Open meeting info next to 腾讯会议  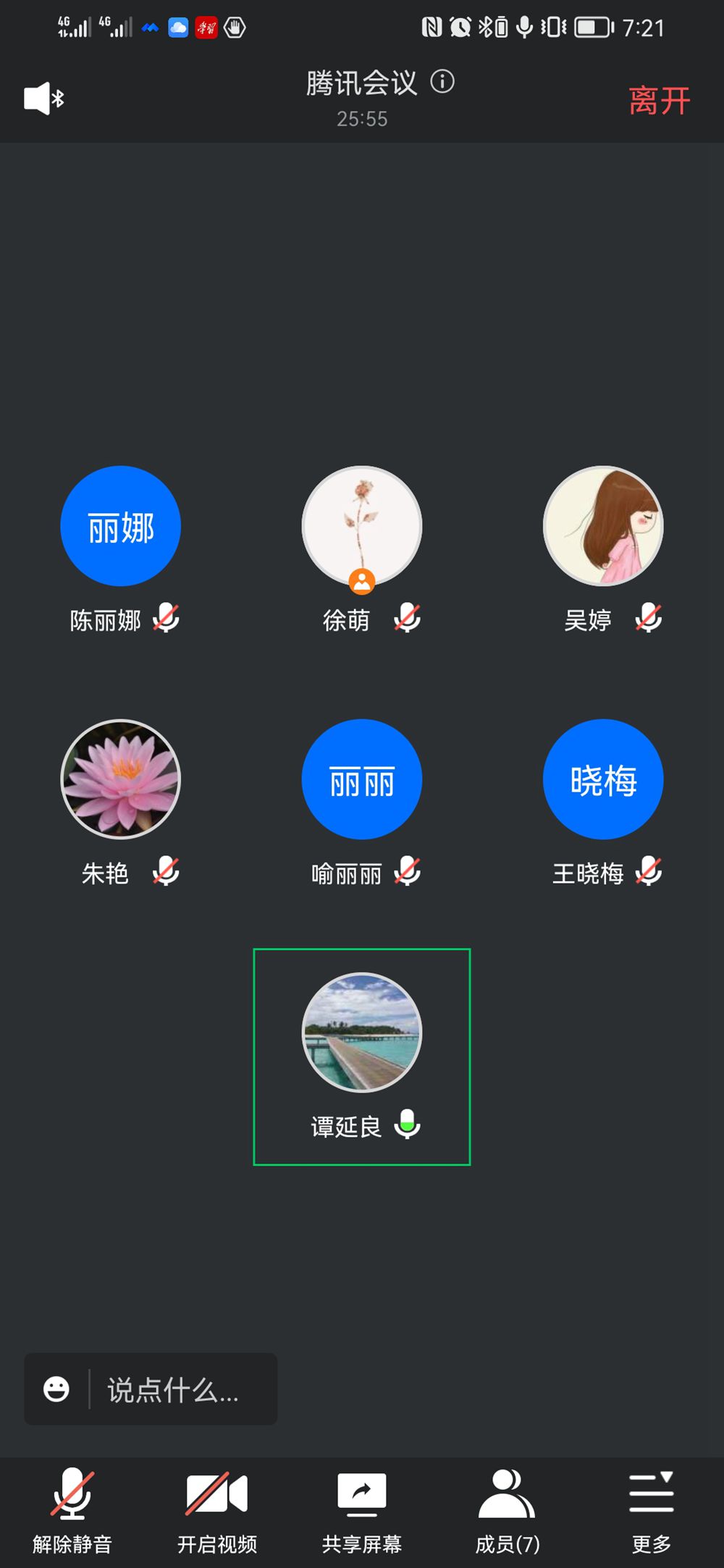[442, 82]
